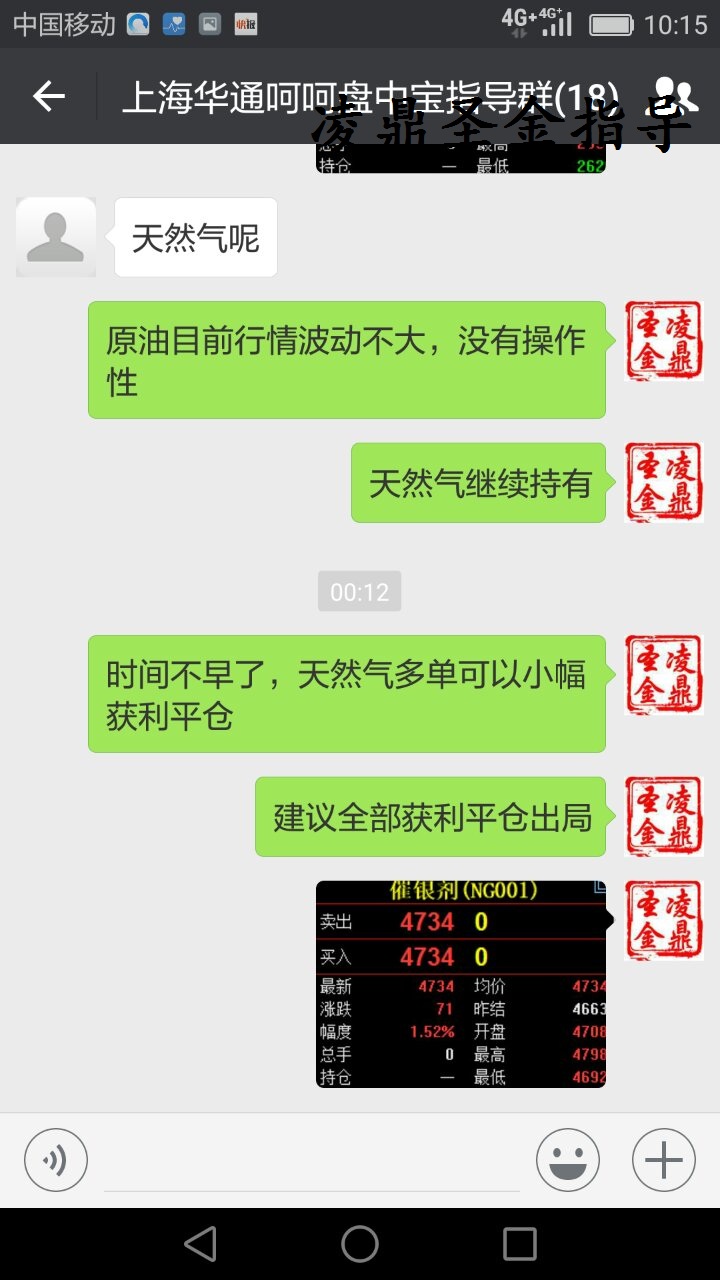Image resolution: width=720 pixels, height=1280 pixels.
Task: Open recent apps overview
Action: pos(519,1244)
